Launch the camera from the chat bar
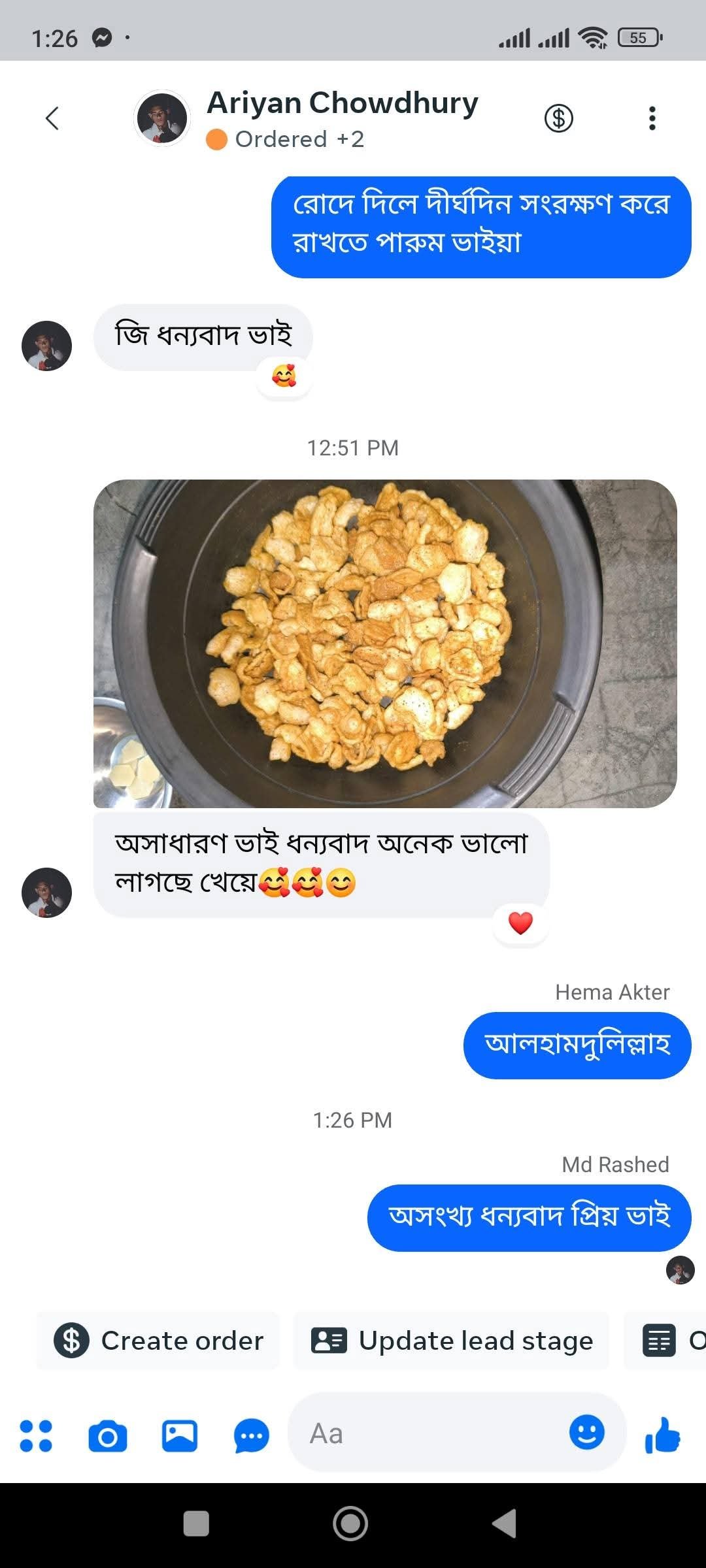This screenshot has width=706, height=1568. coord(108,1435)
